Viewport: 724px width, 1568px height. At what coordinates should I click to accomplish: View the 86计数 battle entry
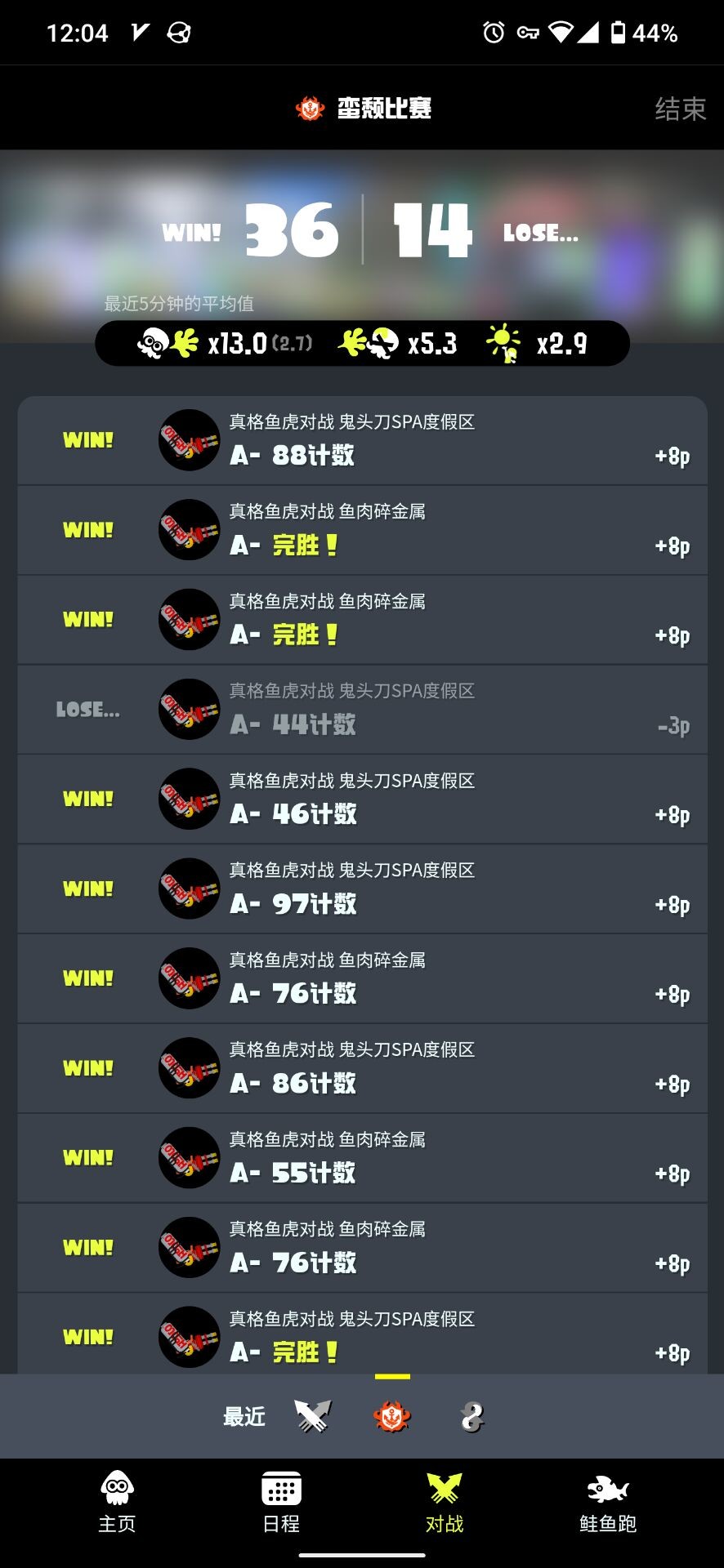[362, 1068]
